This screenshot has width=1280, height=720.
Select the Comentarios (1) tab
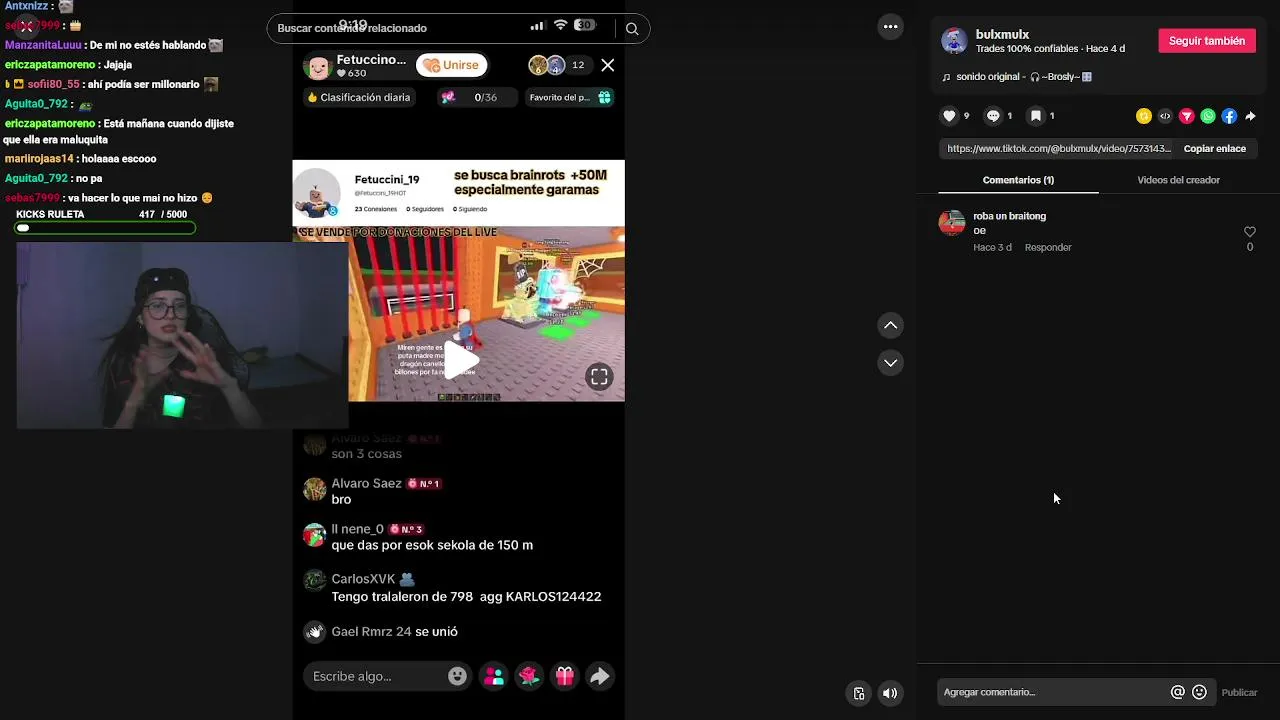point(1018,180)
